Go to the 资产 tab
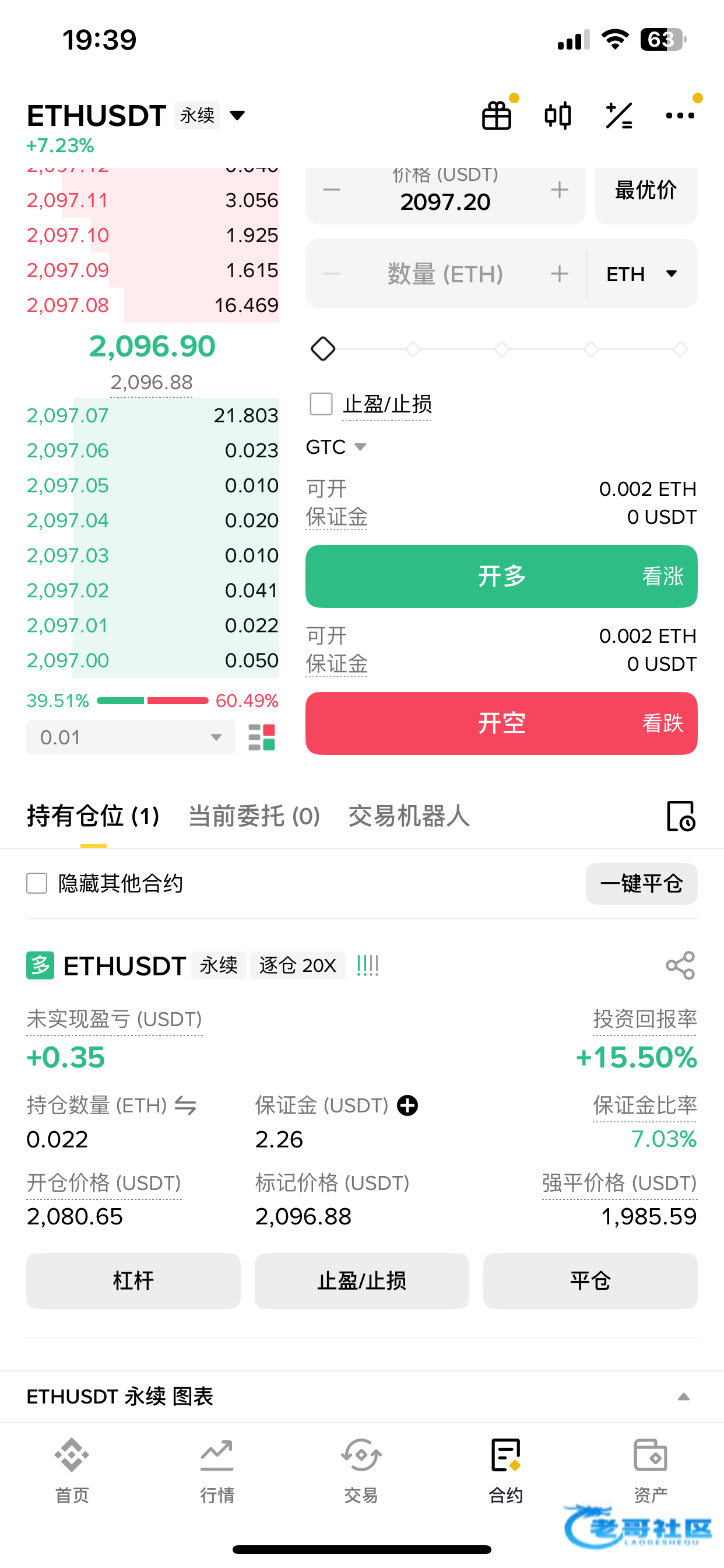 point(651,1470)
